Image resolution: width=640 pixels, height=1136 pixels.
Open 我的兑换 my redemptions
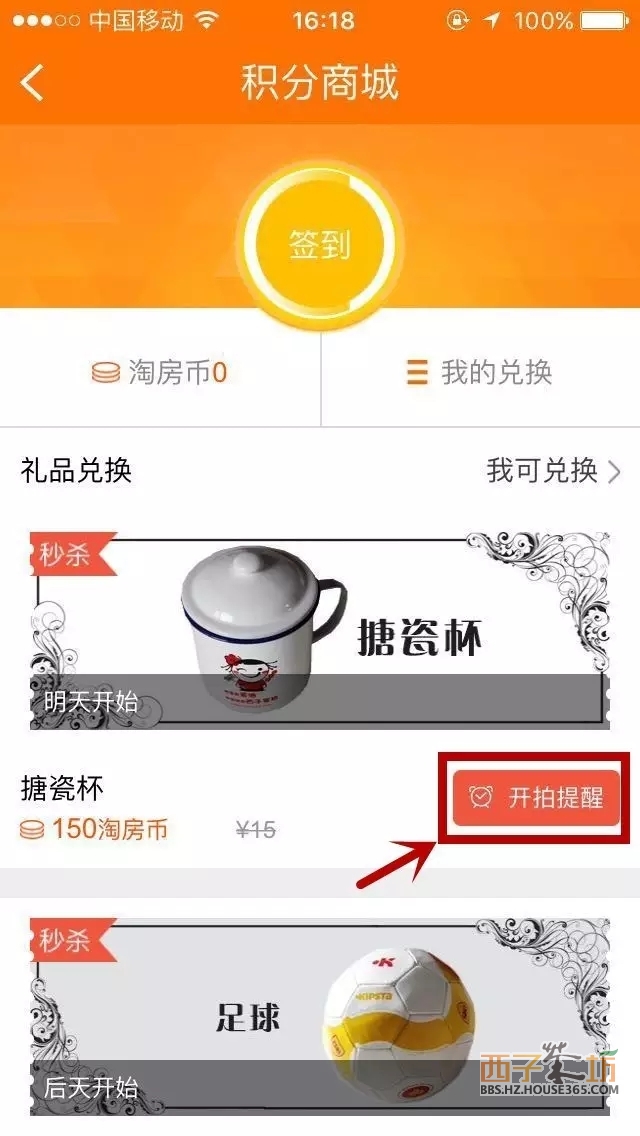click(x=480, y=373)
